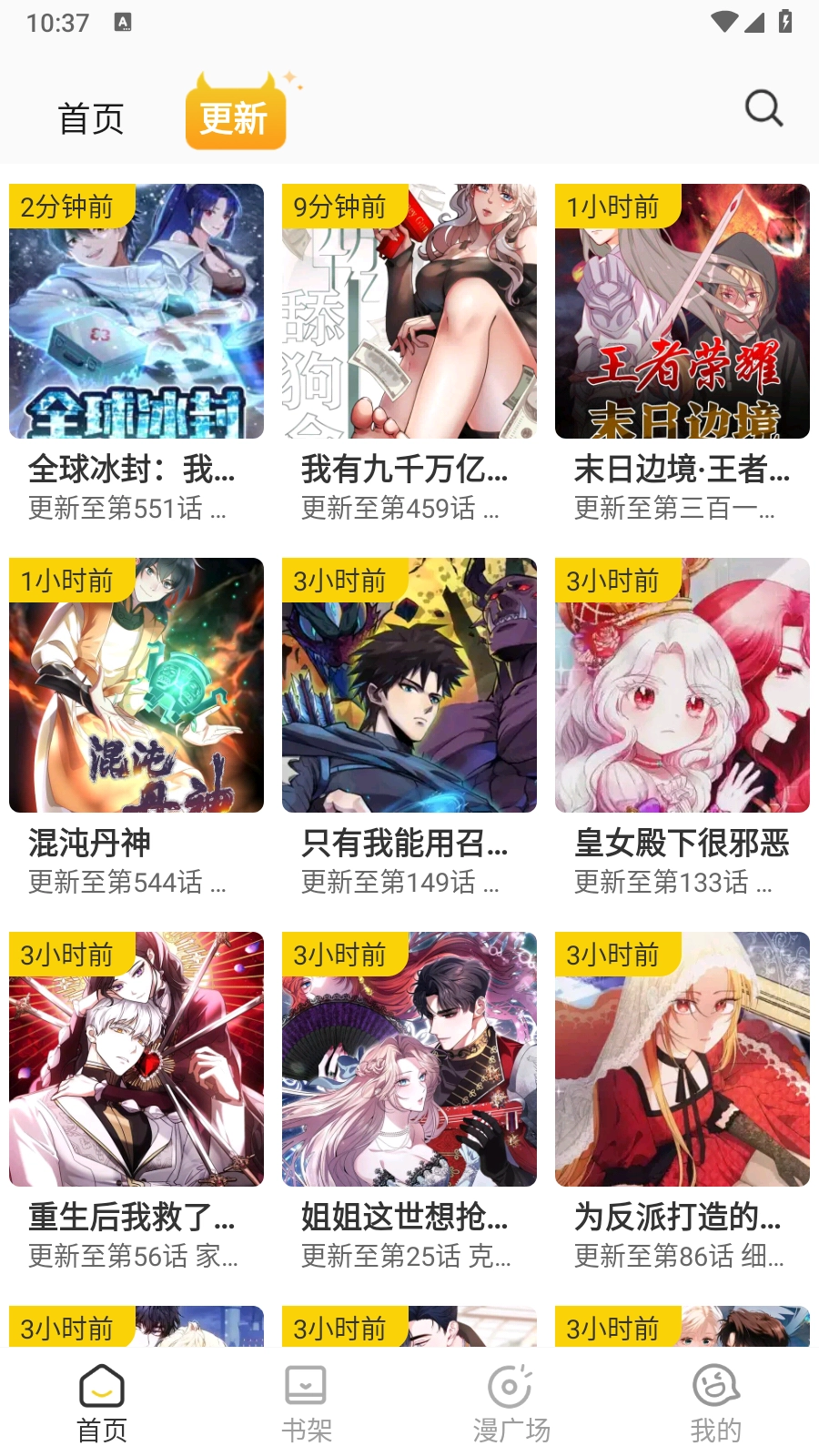The width and height of the screenshot is (819, 1456).
Task: Switch to the 首页 tab at top
Action: point(91,118)
